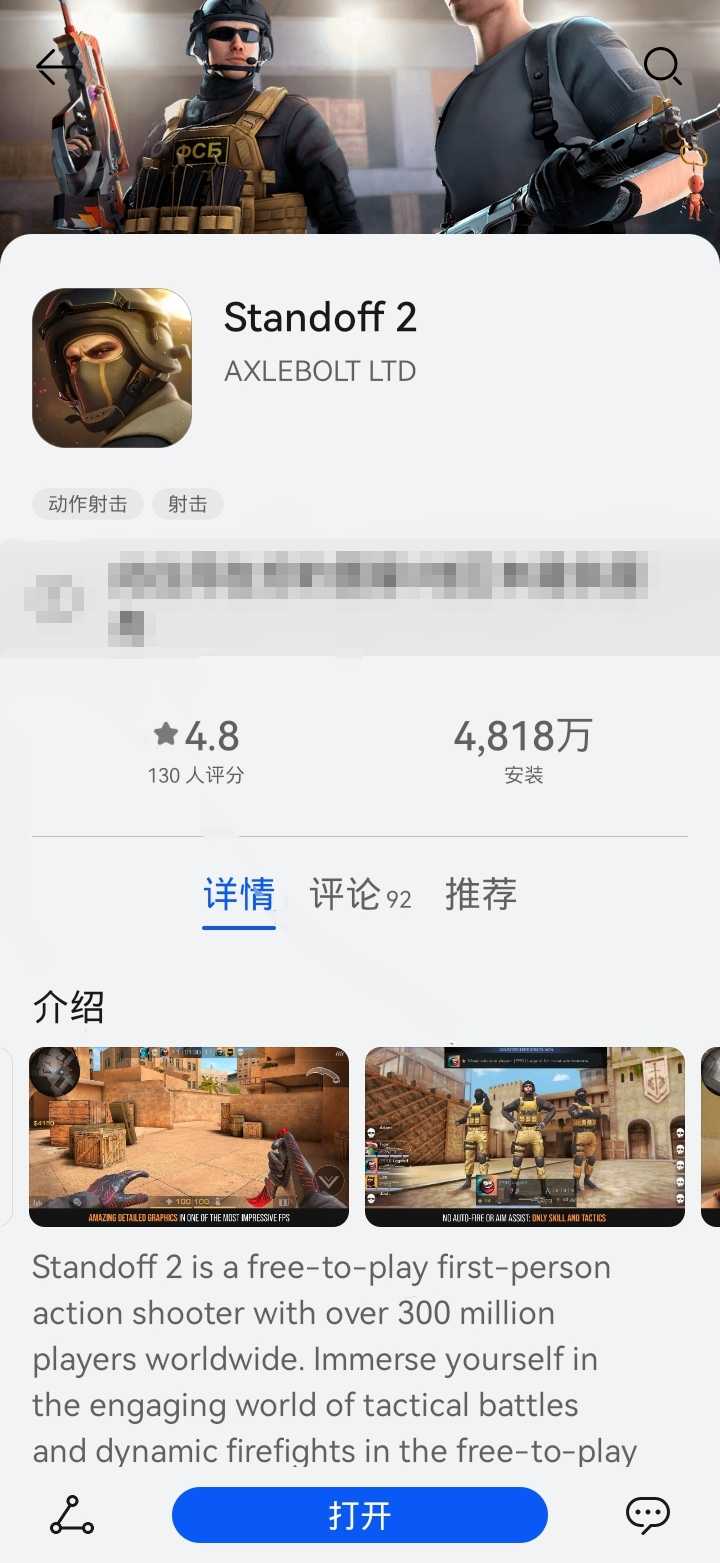Select the 射击 tag chip
Viewport: 720px width, 1563px height.
(187, 504)
